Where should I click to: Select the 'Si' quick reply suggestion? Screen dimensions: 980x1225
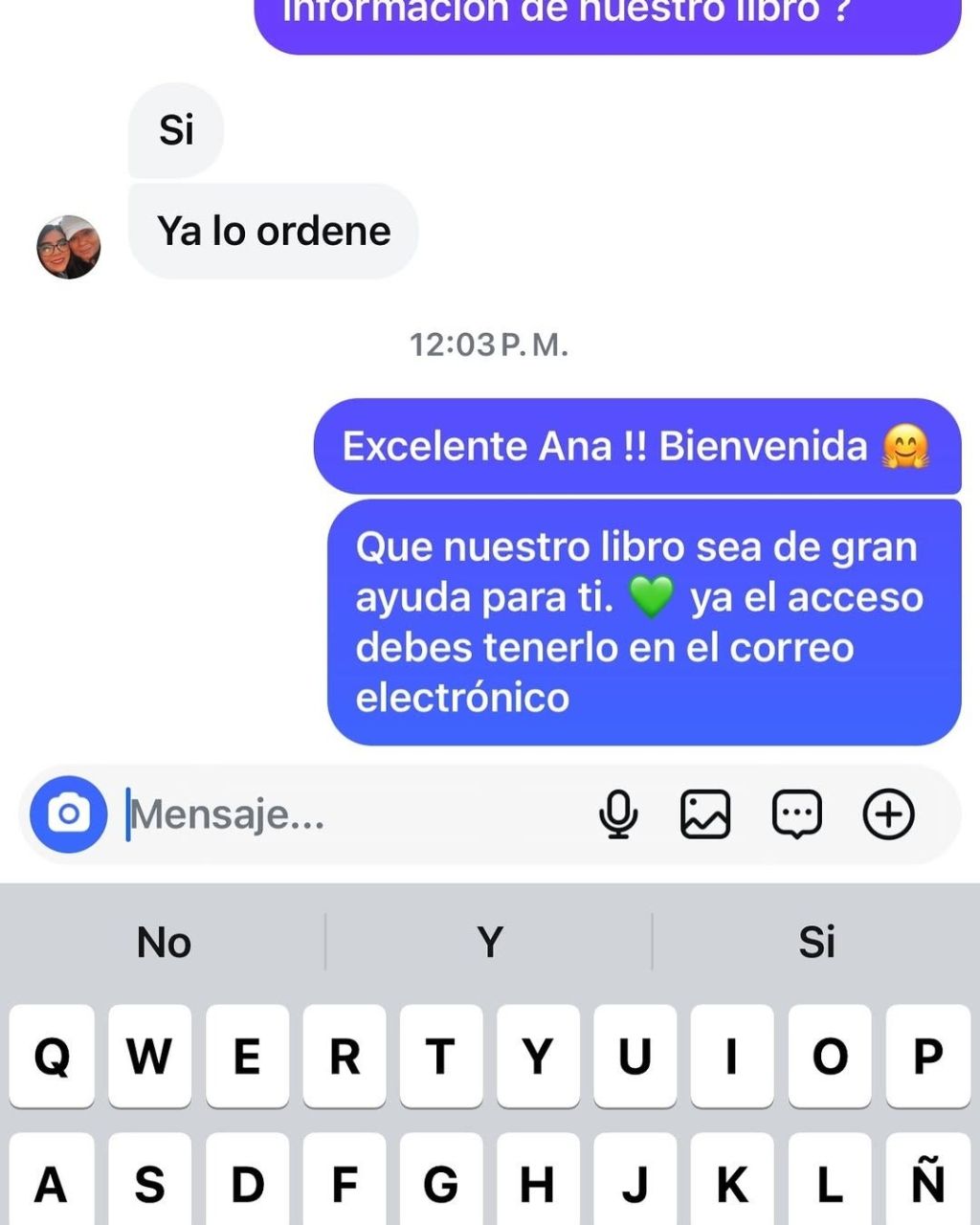pyautogui.click(x=816, y=942)
